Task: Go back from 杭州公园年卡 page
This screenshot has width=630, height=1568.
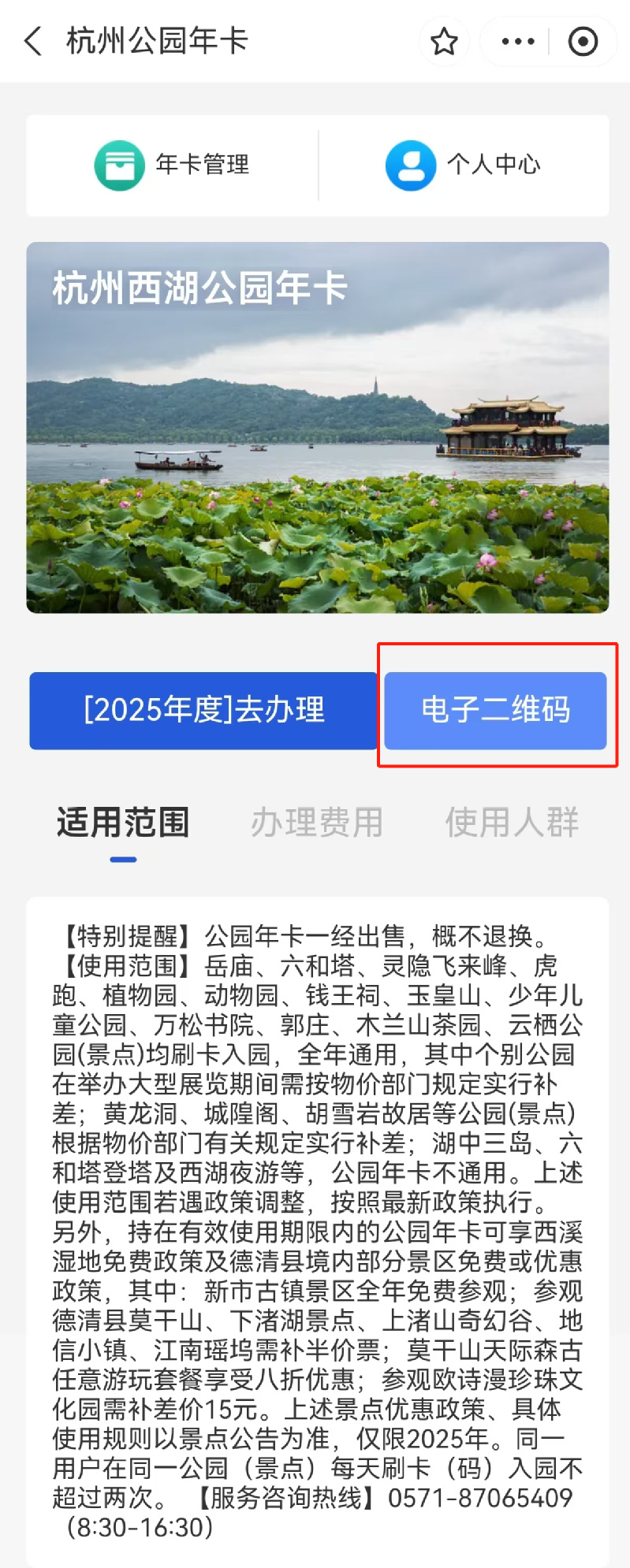Action: (x=33, y=41)
